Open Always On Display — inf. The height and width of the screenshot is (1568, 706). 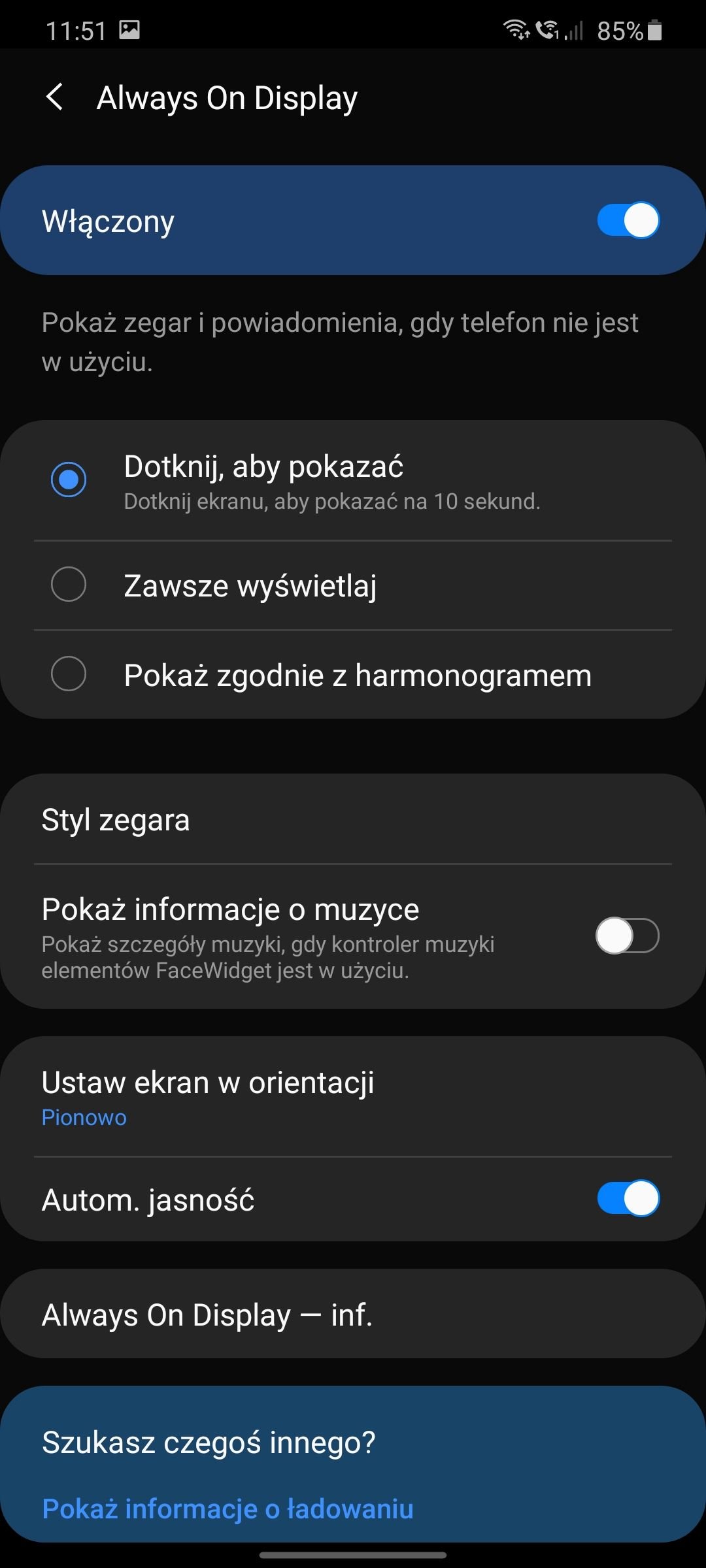pyautogui.click(x=353, y=1314)
